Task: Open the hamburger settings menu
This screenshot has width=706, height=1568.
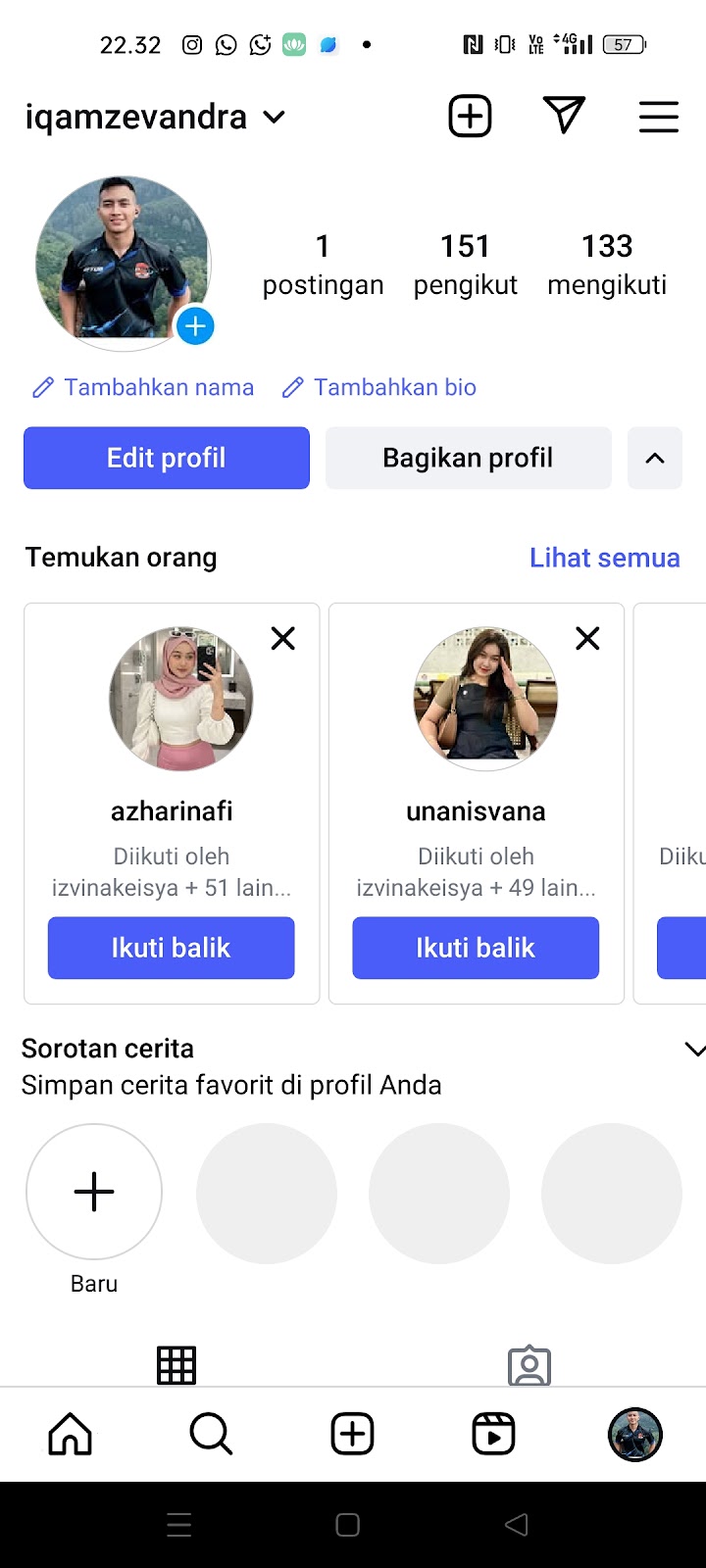Action: tap(659, 117)
